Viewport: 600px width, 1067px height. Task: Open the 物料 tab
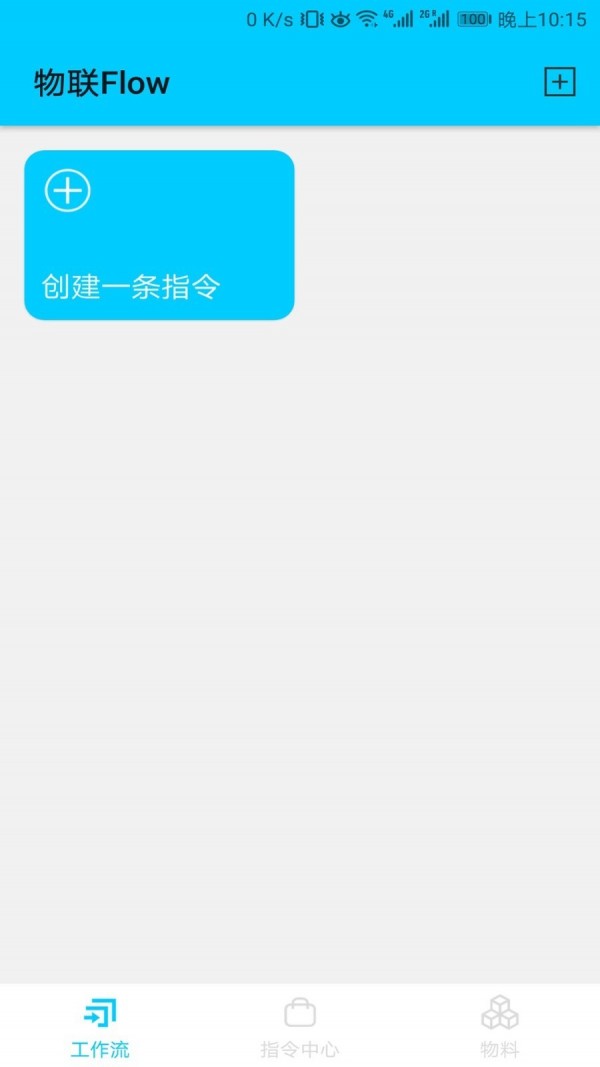tap(500, 1027)
